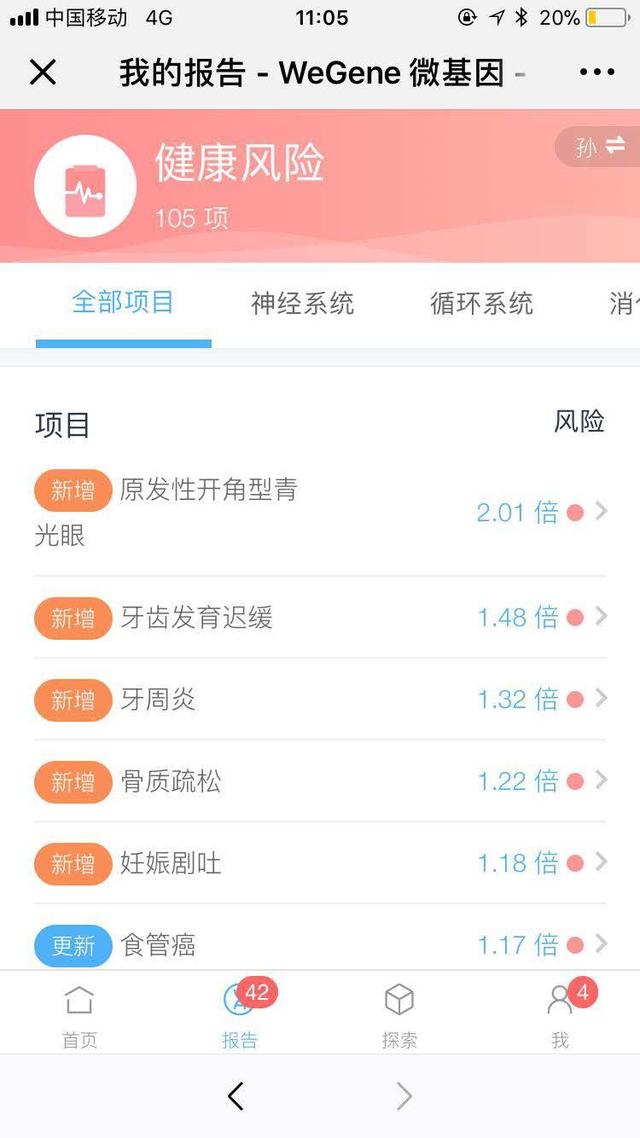Open the 食管癌 risk item
This screenshot has width=640, height=1138.
point(320,938)
